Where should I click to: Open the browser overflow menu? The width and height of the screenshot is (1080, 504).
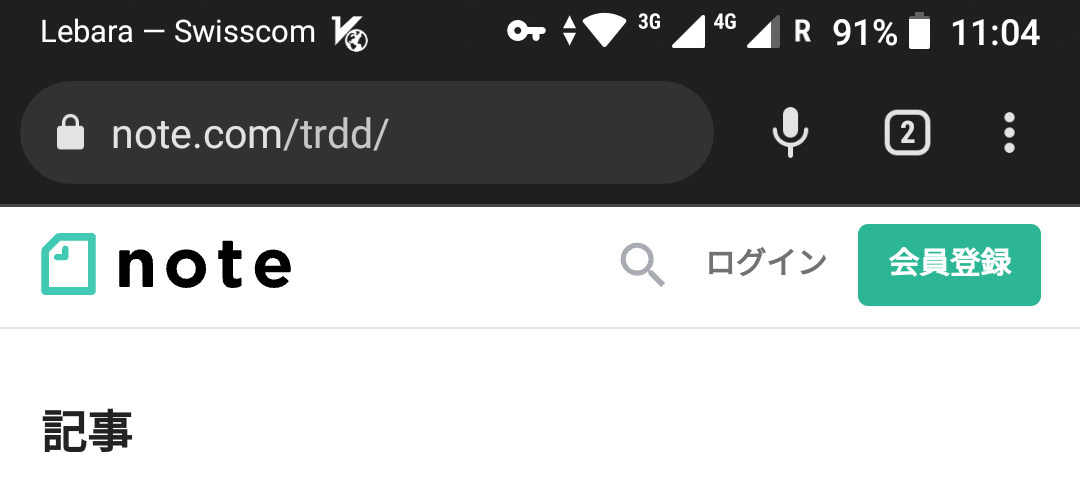point(1009,133)
